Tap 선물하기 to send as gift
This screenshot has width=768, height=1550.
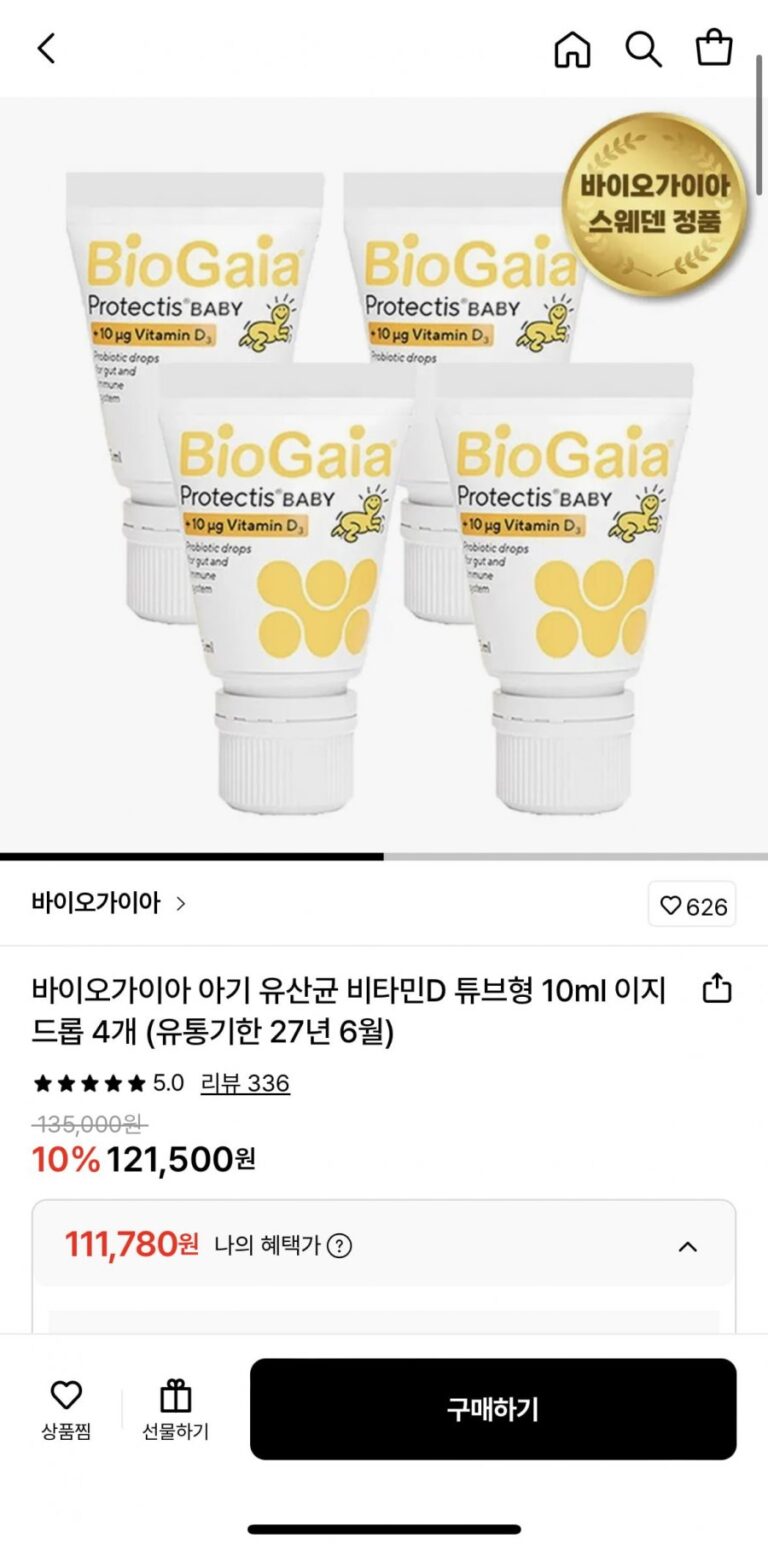(x=175, y=1409)
